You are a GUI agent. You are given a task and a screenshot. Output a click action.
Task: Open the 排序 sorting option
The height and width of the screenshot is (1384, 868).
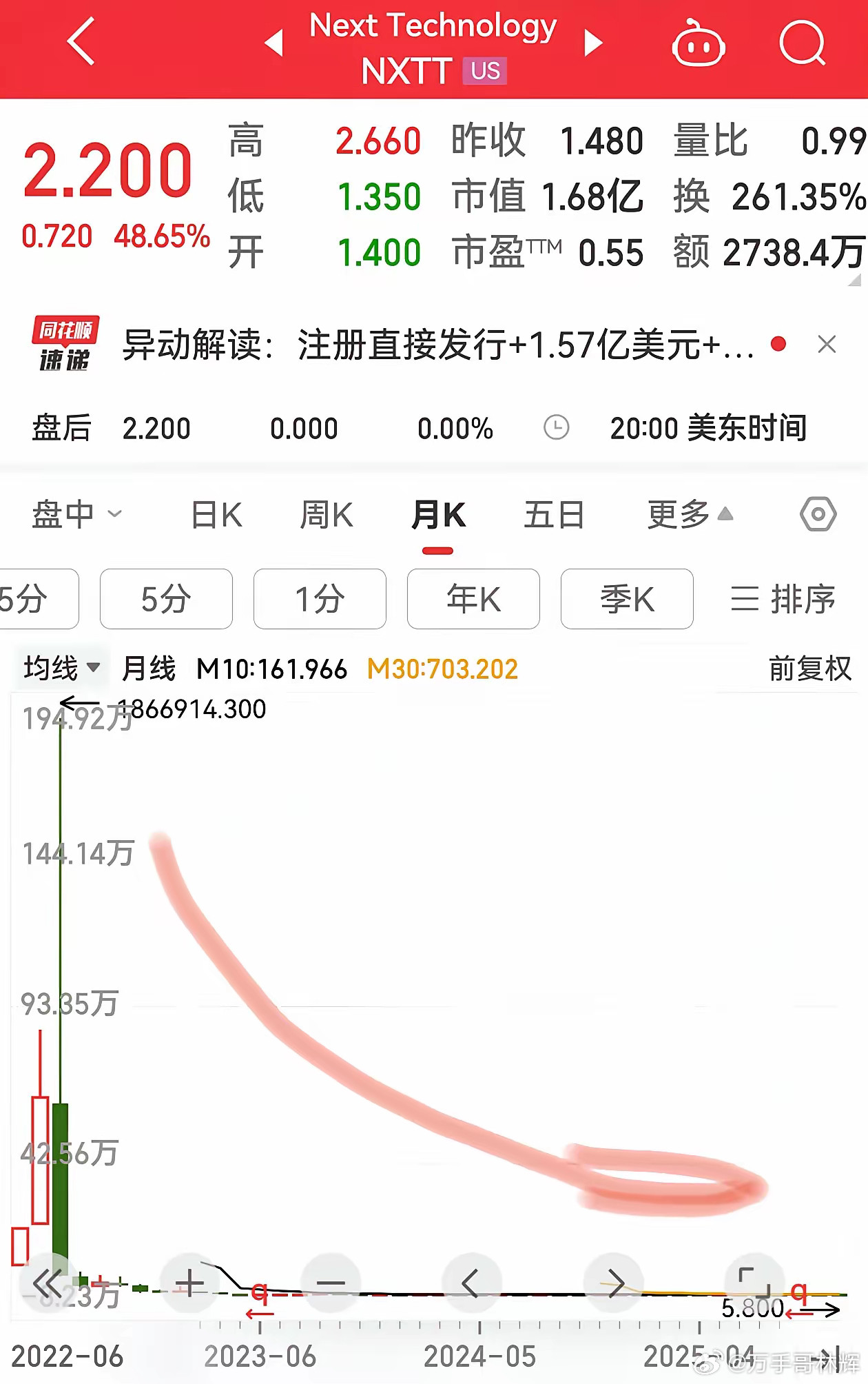[782, 599]
